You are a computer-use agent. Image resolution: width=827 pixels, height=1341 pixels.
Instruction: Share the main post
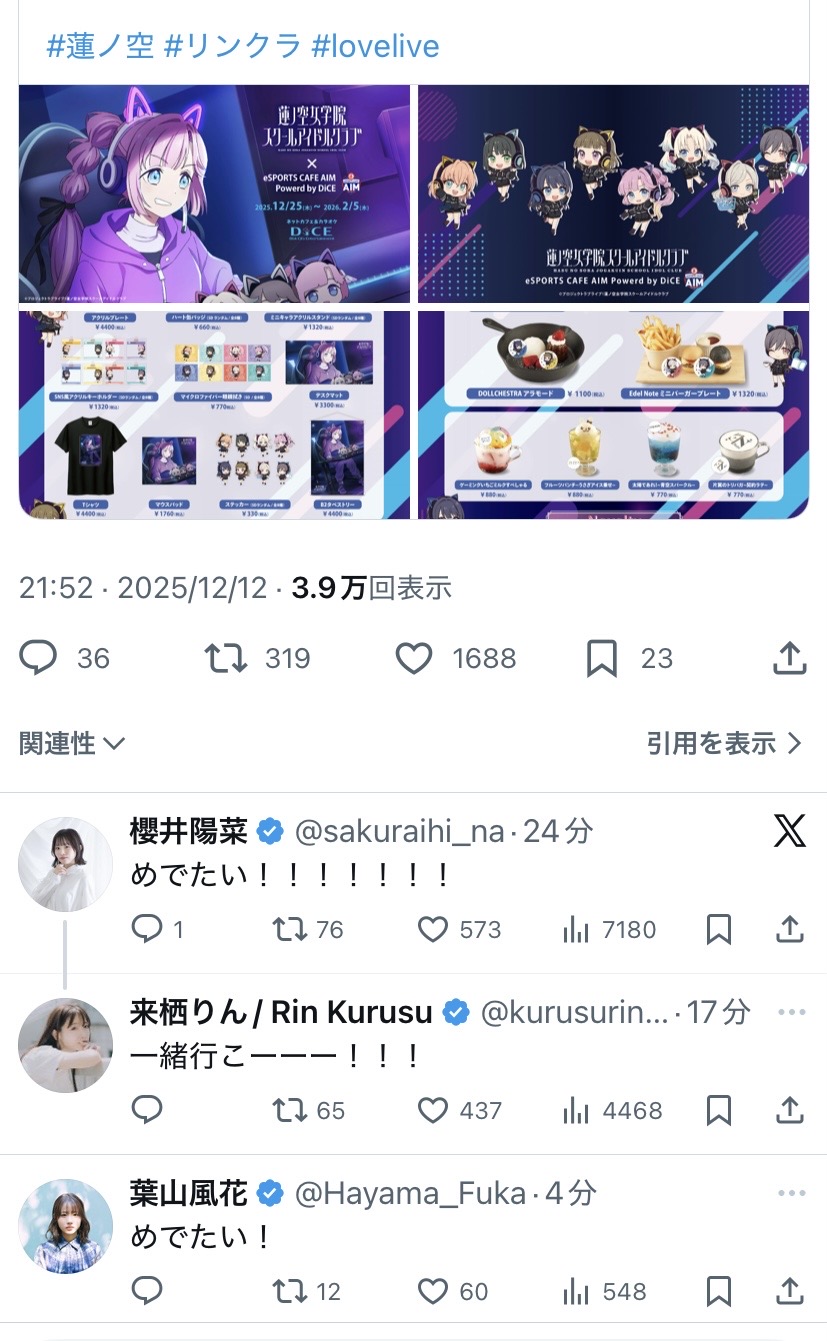(x=790, y=658)
